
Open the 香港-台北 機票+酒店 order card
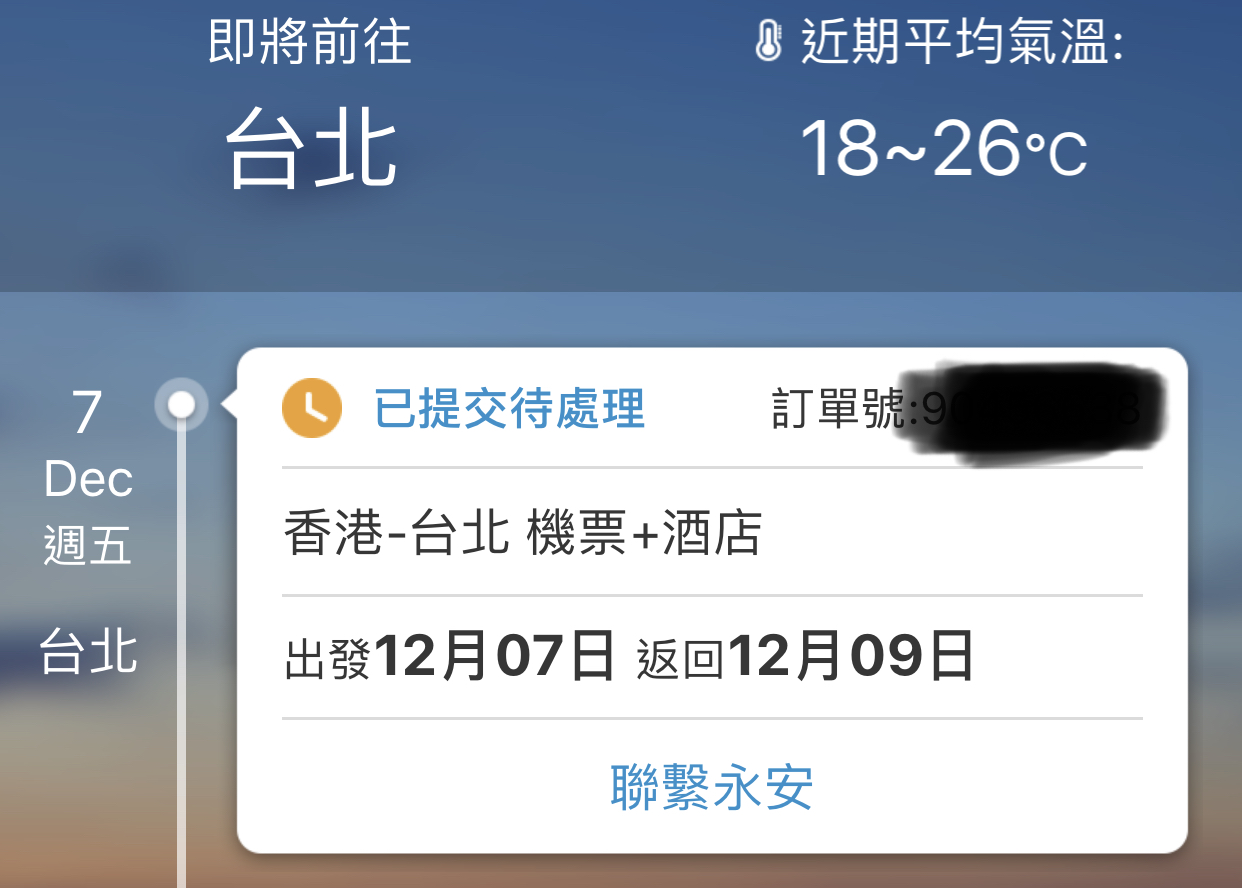522,533
